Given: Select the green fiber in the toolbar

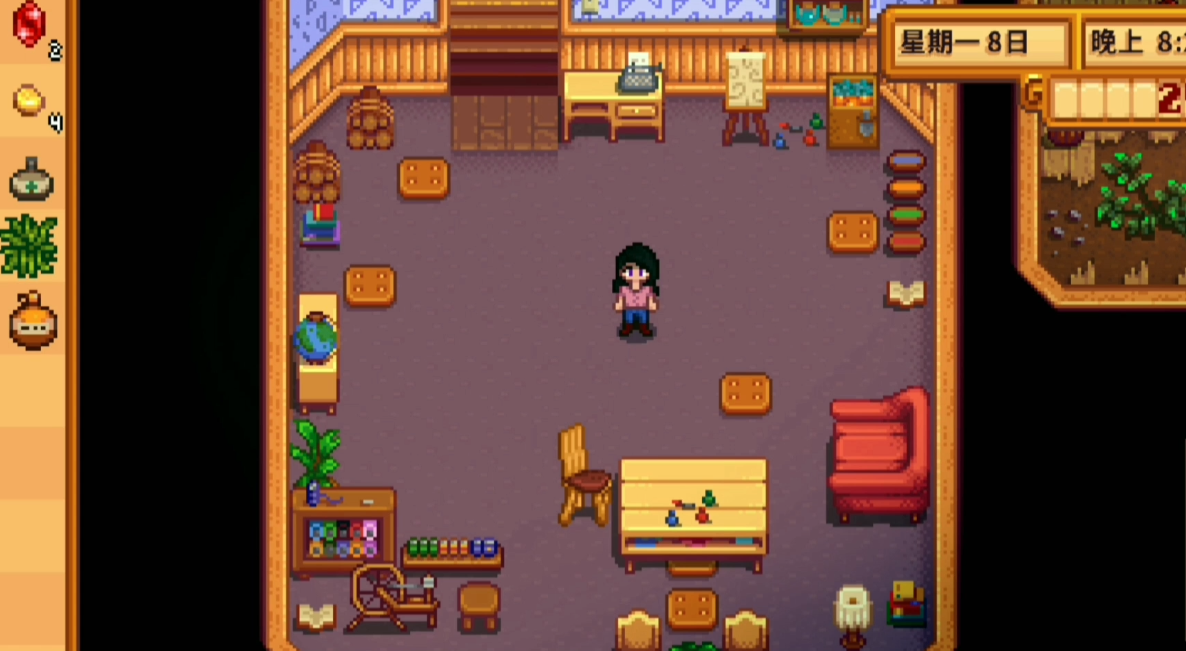Looking at the screenshot, I should pos(30,247).
